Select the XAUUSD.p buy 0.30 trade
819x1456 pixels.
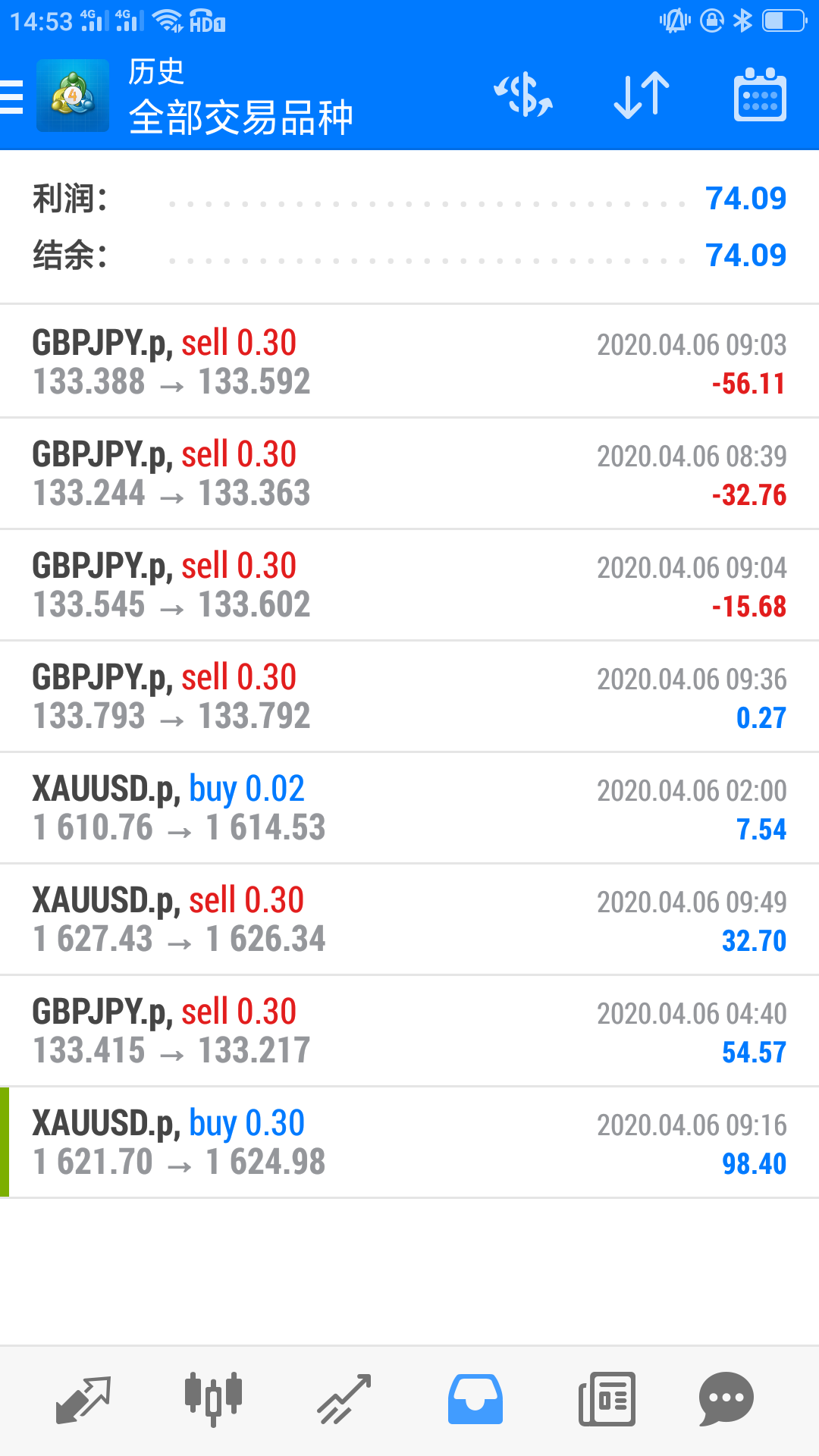pyautogui.click(x=409, y=1142)
